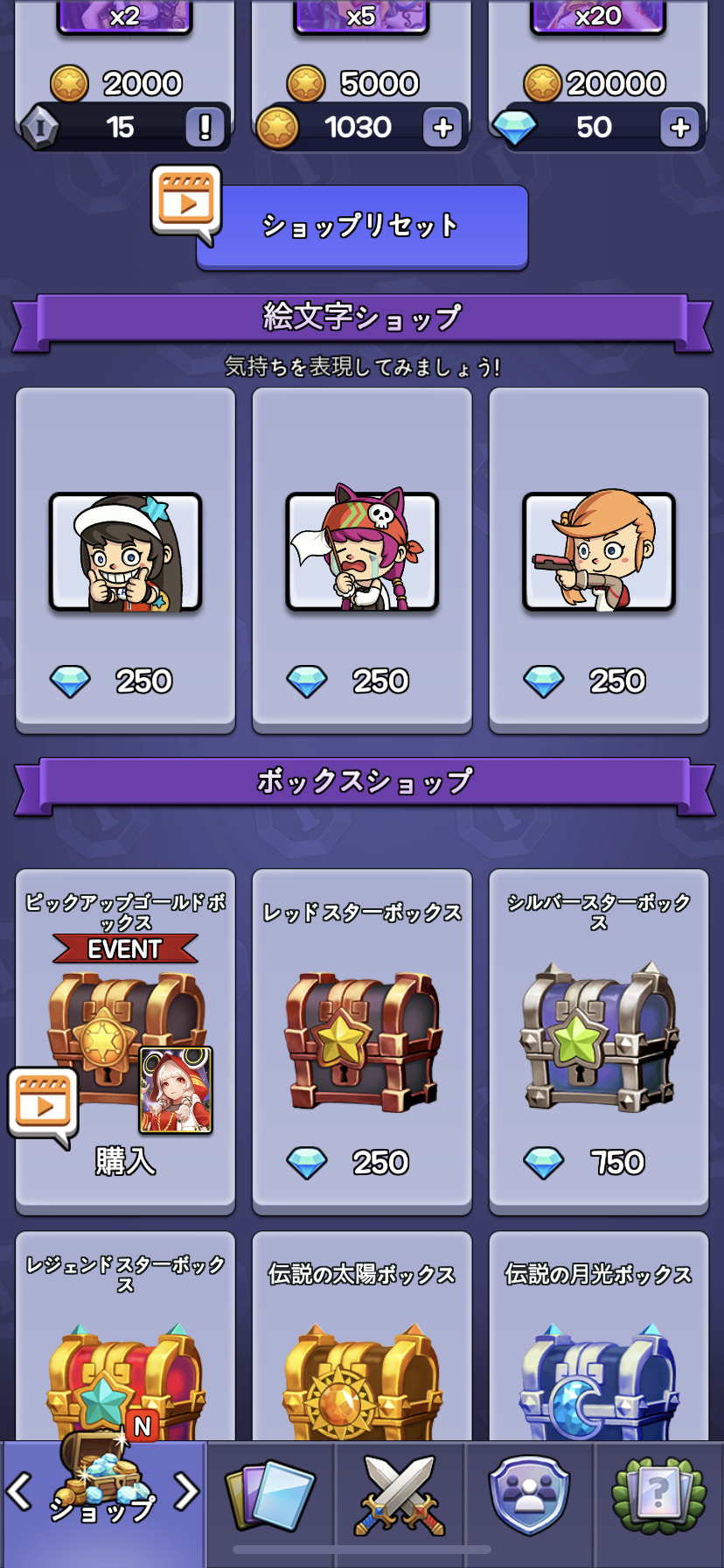Tap the exclamation info icon beside 15
The image size is (724, 1568).
(205, 128)
